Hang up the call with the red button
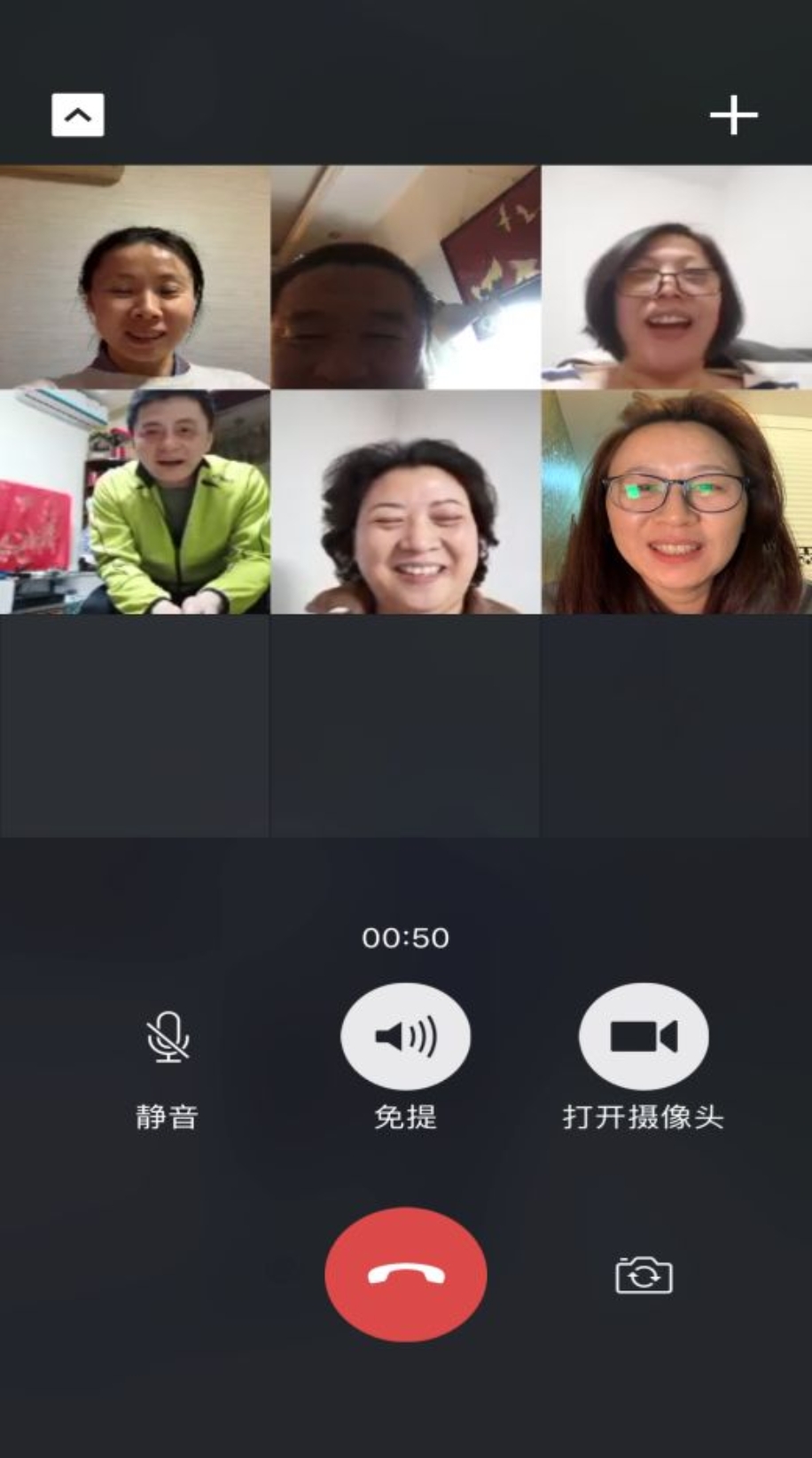Image resolution: width=812 pixels, height=1458 pixels. click(405, 1274)
